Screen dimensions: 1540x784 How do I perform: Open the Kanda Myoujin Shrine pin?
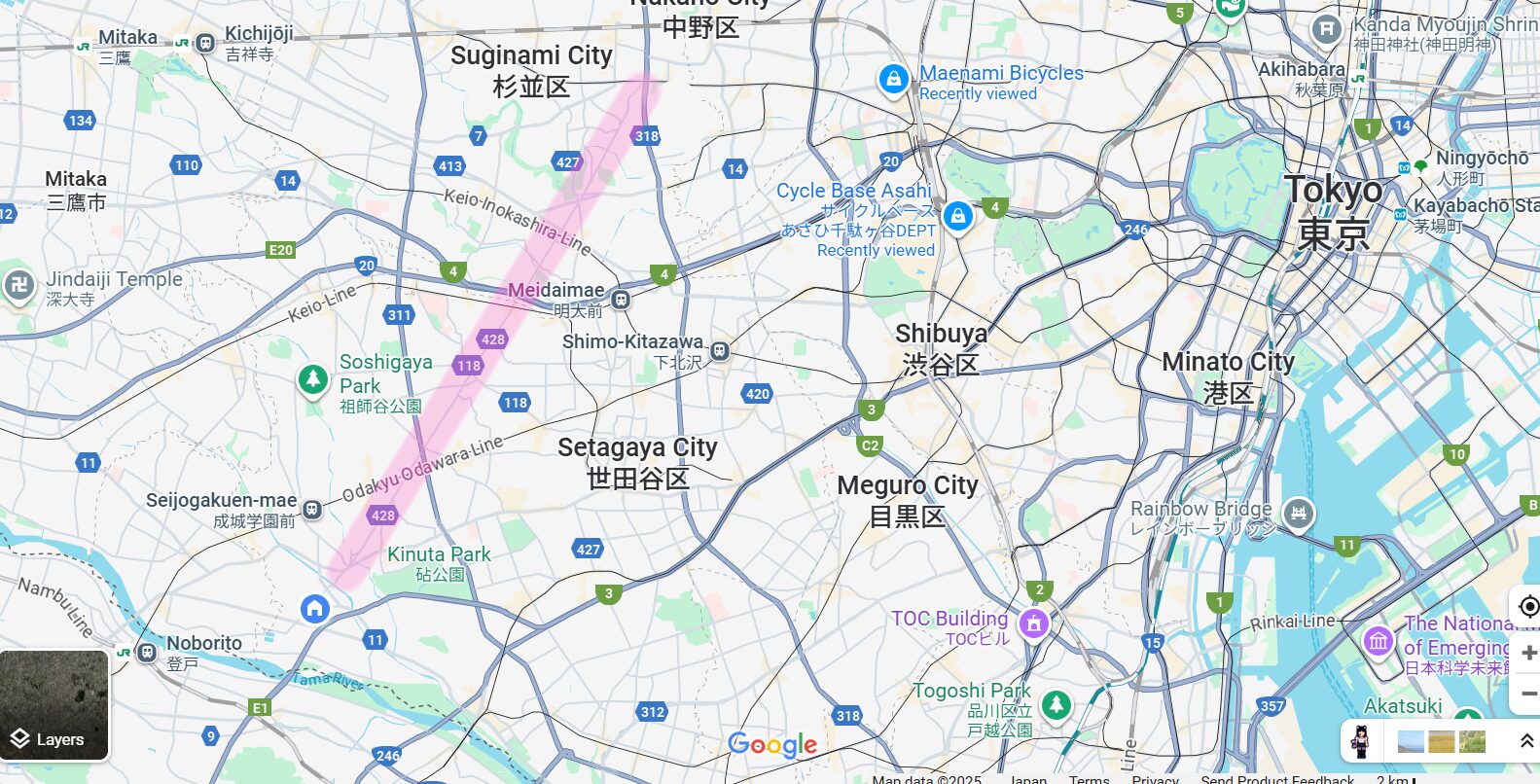(1326, 28)
